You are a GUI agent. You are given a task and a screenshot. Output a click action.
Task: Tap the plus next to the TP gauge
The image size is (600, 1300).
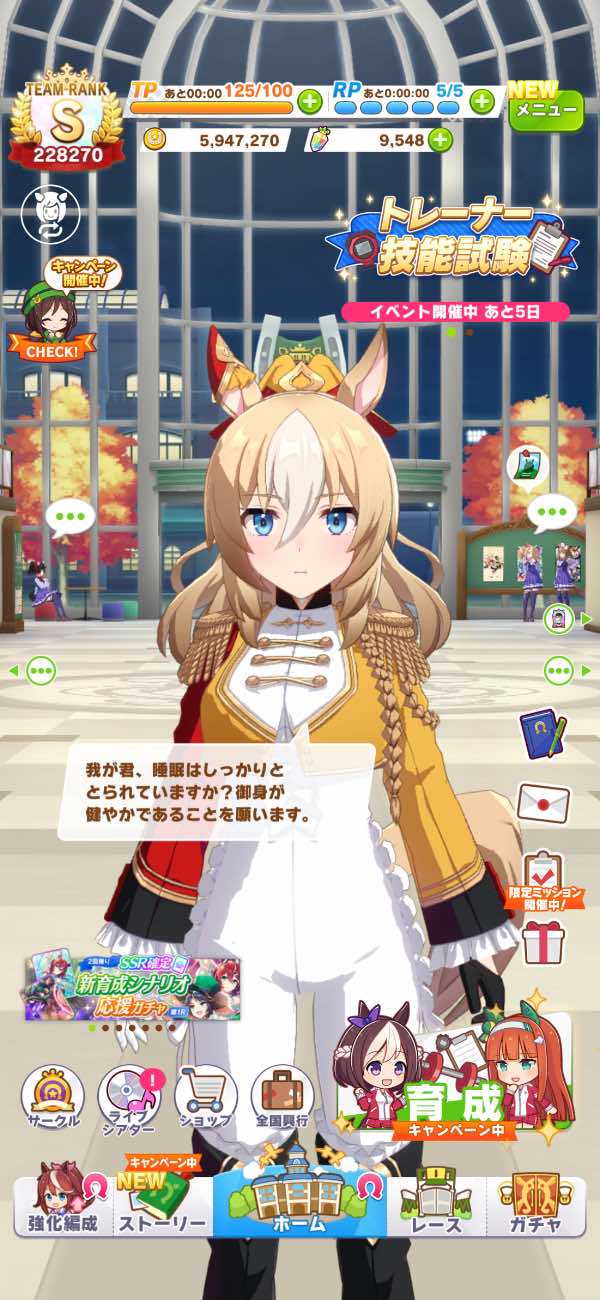coord(310,100)
